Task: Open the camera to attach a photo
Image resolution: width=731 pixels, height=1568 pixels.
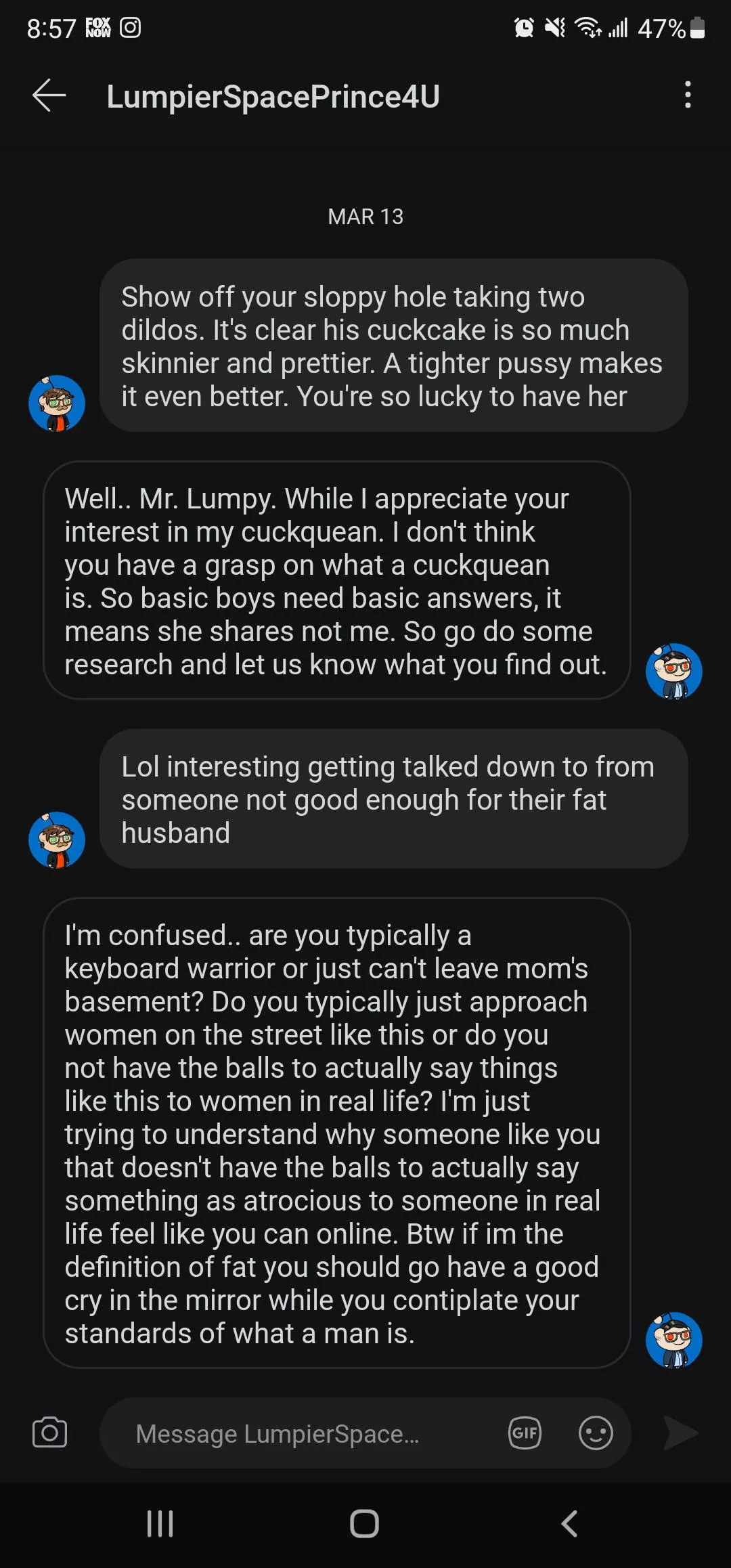Action: pyautogui.click(x=49, y=1433)
